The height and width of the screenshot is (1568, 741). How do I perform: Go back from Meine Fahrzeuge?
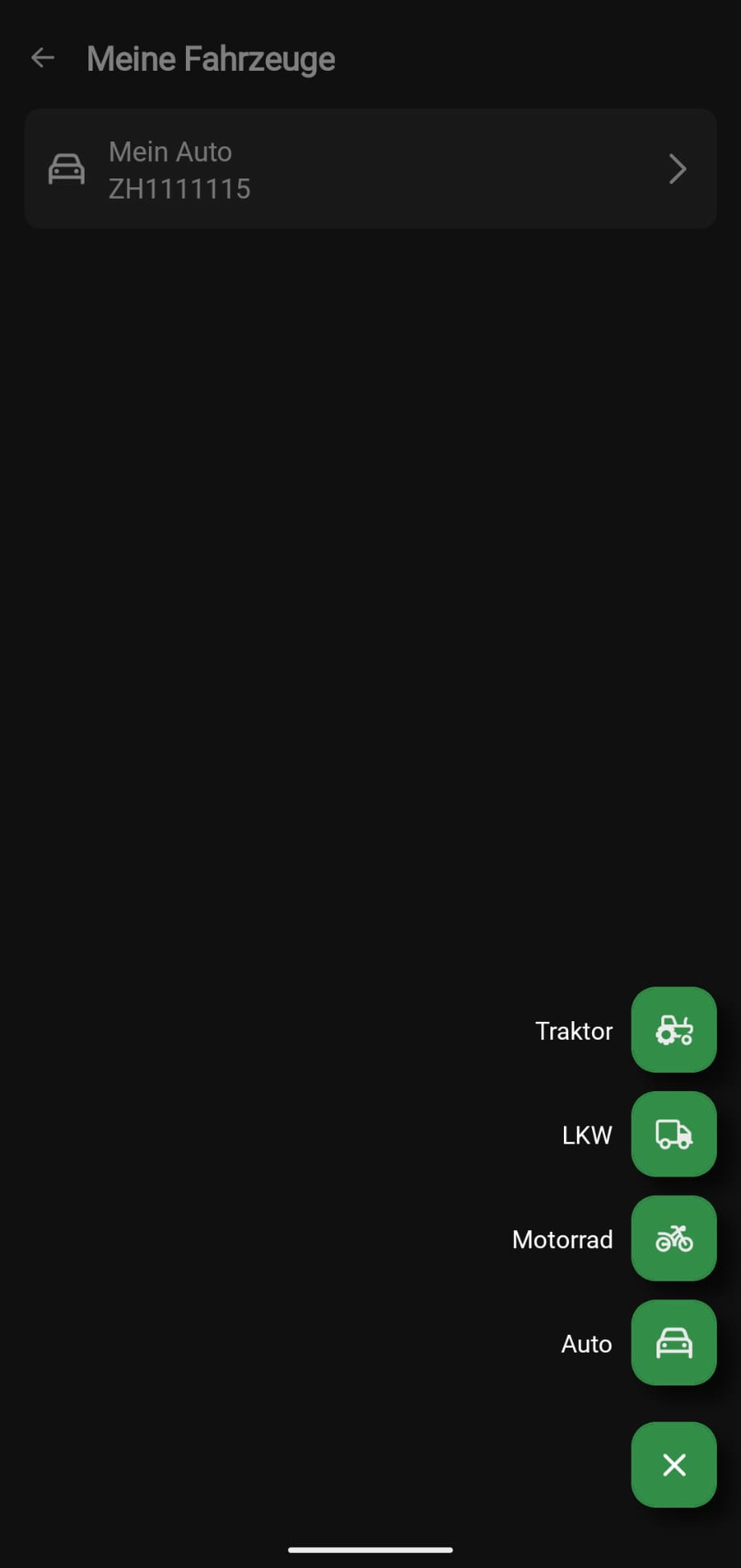point(43,58)
